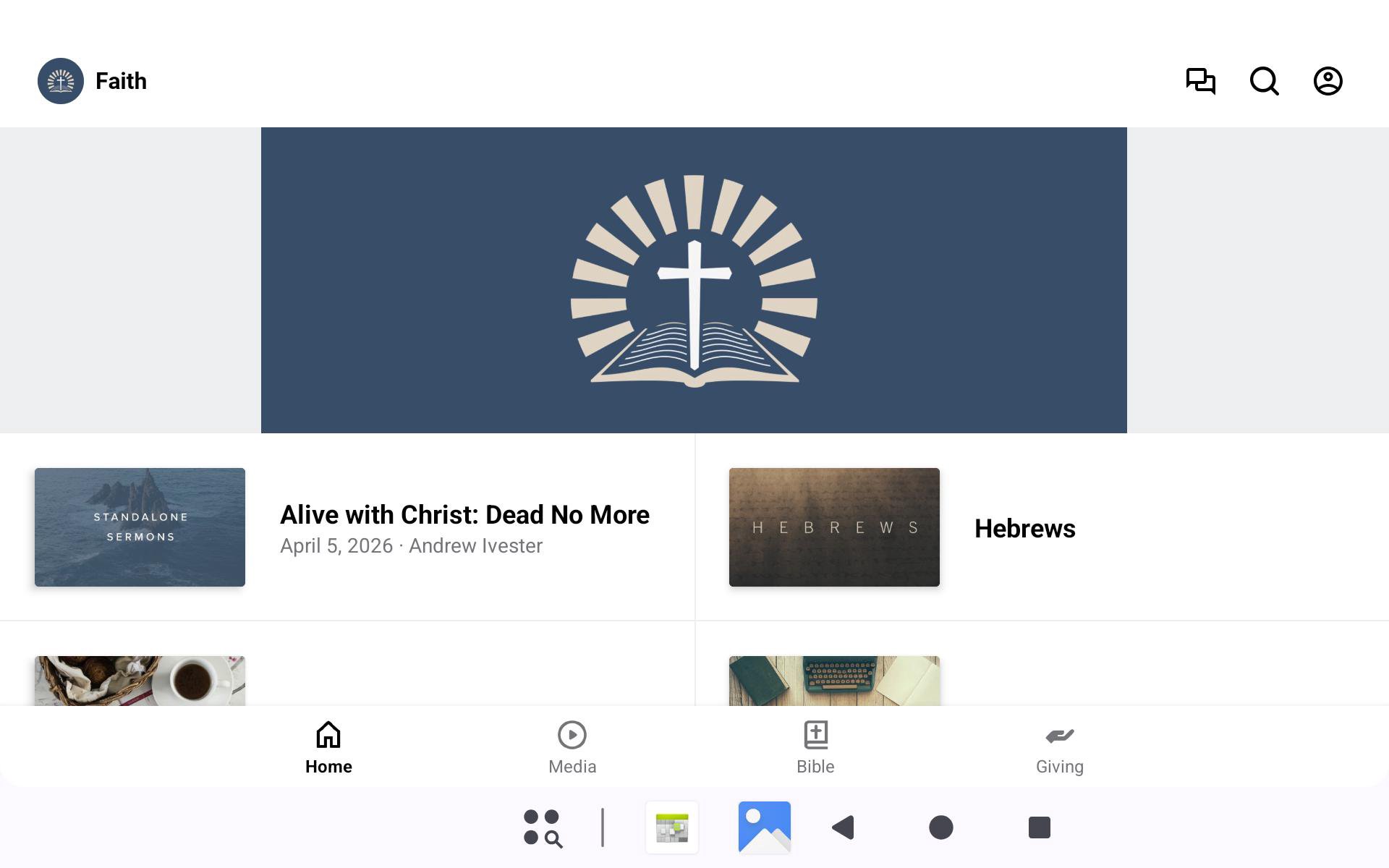This screenshot has width=1389, height=868.
Task: Switch to the Giving tab
Action: click(x=1059, y=747)
